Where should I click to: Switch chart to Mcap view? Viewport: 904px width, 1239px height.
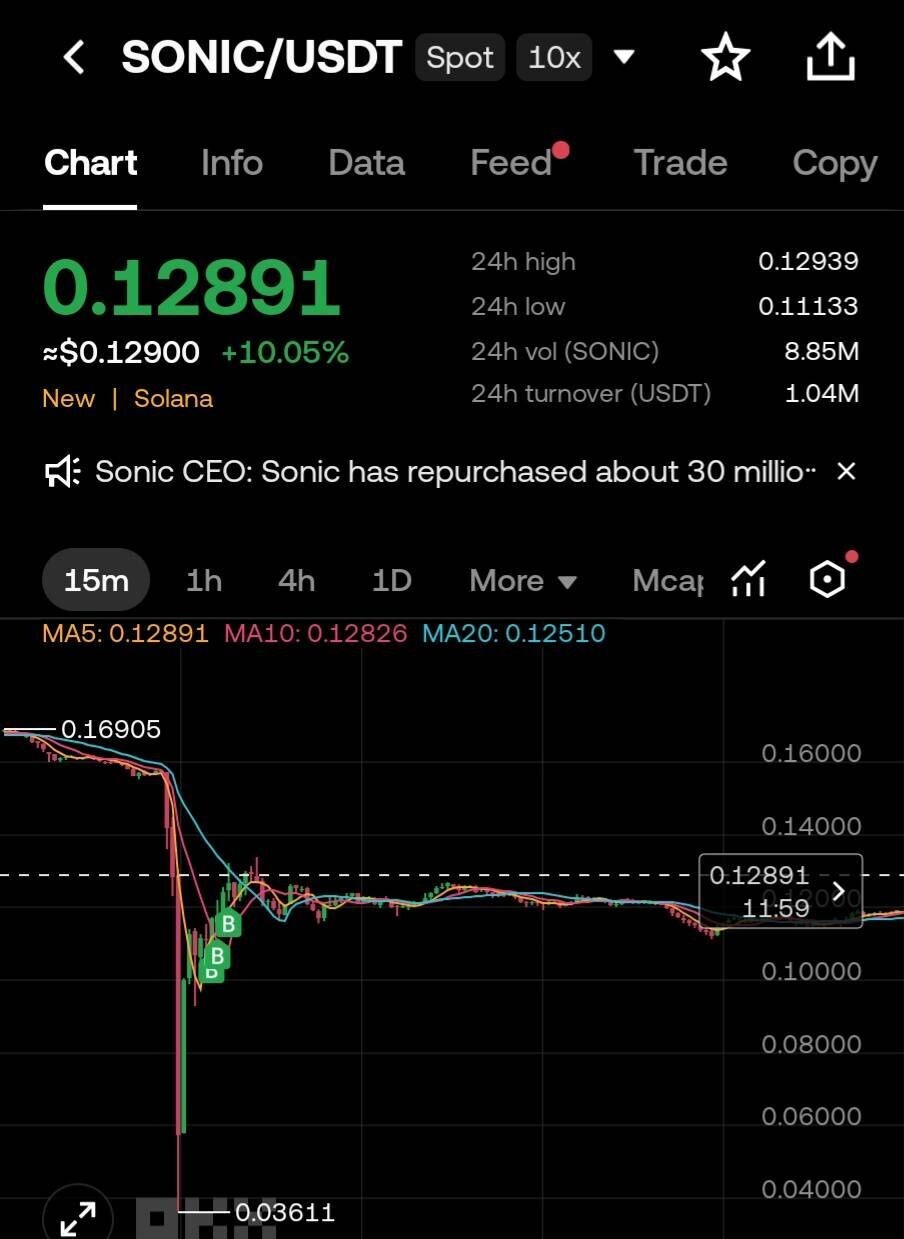(x=668, y=581)
